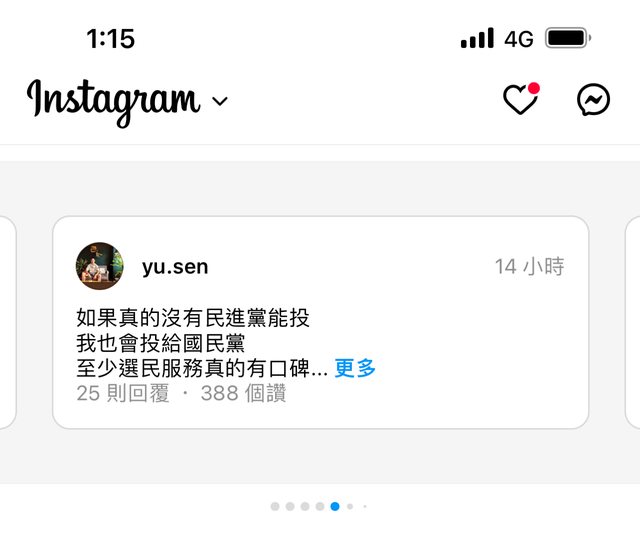View yu.sen's profile picture
Screen dimensions: 640x535
[100, 266]
